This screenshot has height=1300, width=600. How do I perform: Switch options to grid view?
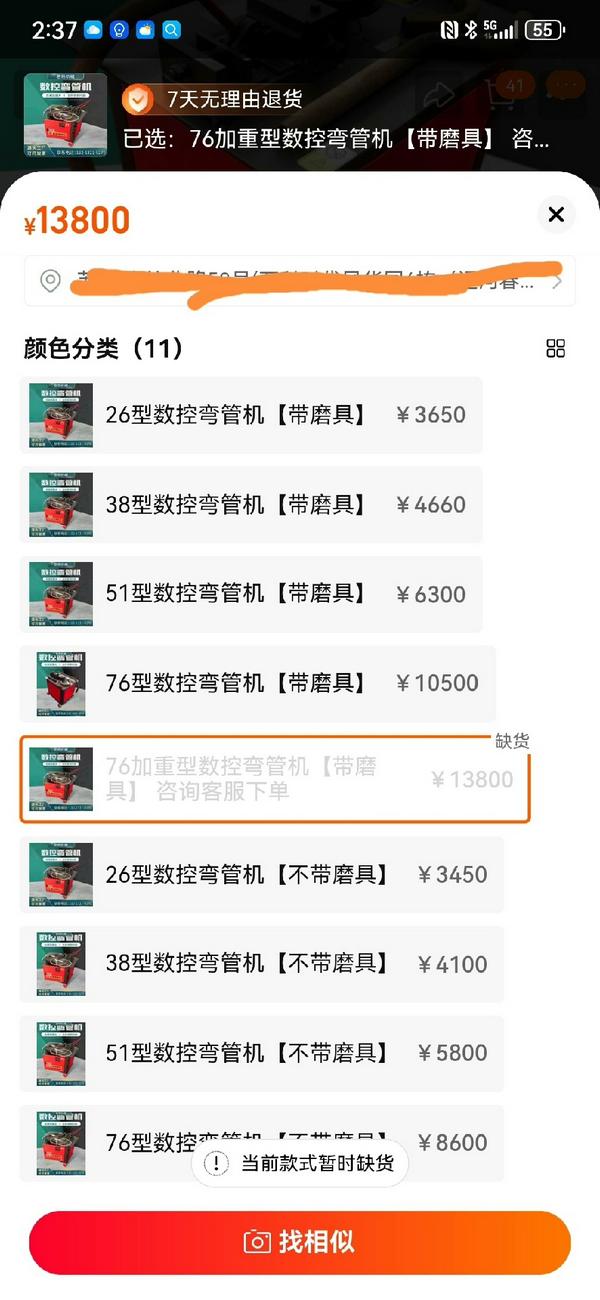point(556,348)
